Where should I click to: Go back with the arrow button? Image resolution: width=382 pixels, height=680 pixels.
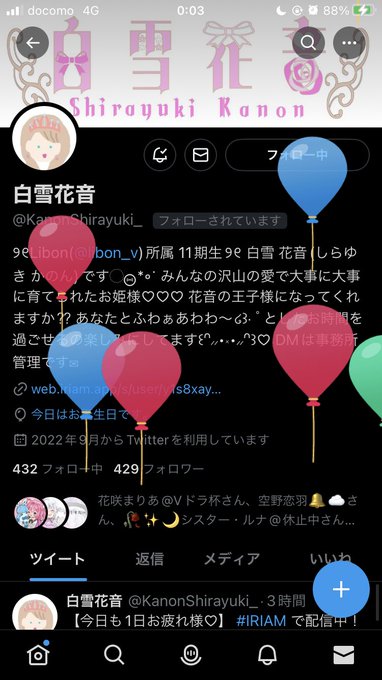33,43
